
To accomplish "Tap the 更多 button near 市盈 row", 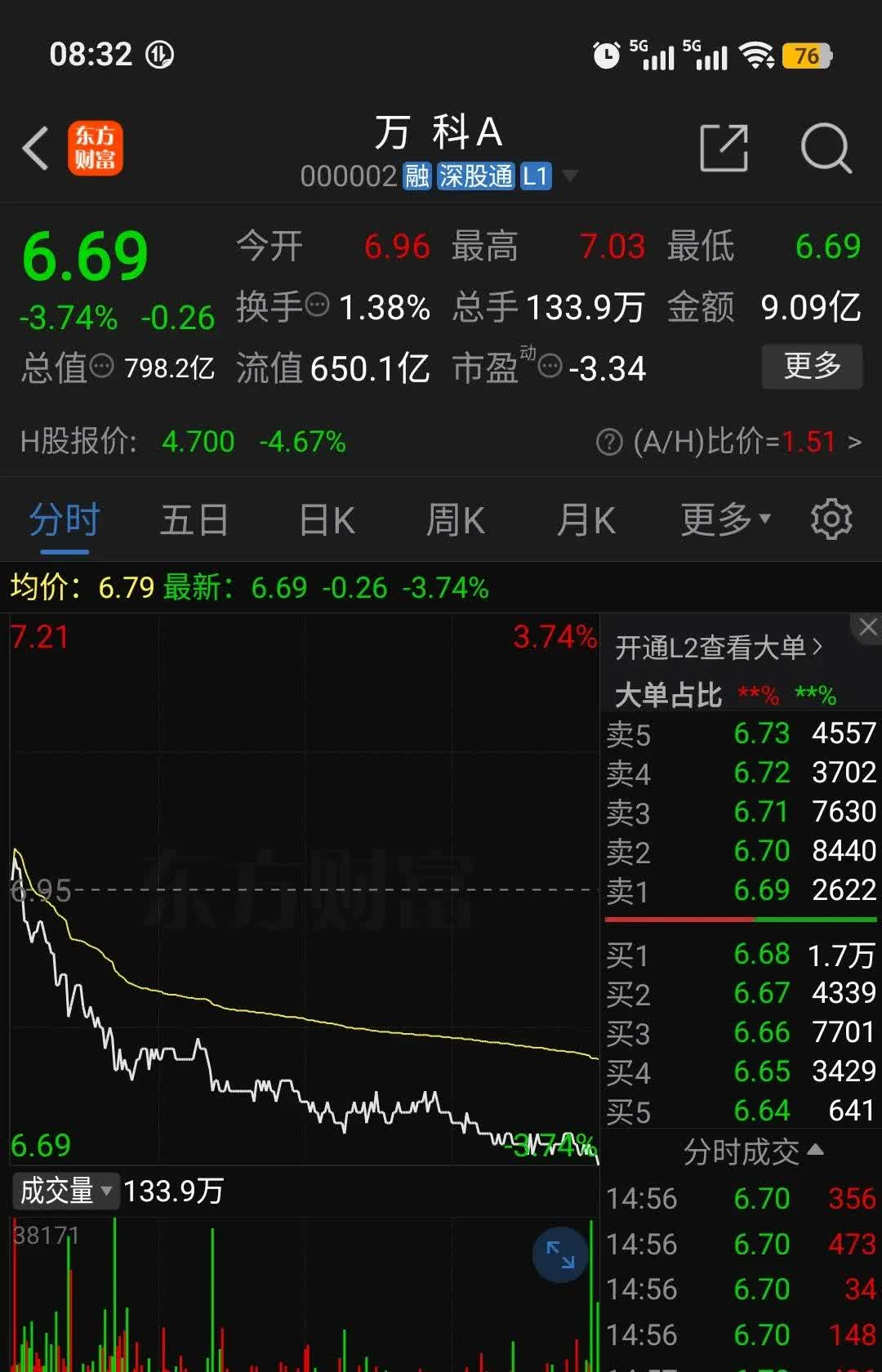I will click(811, 367).
